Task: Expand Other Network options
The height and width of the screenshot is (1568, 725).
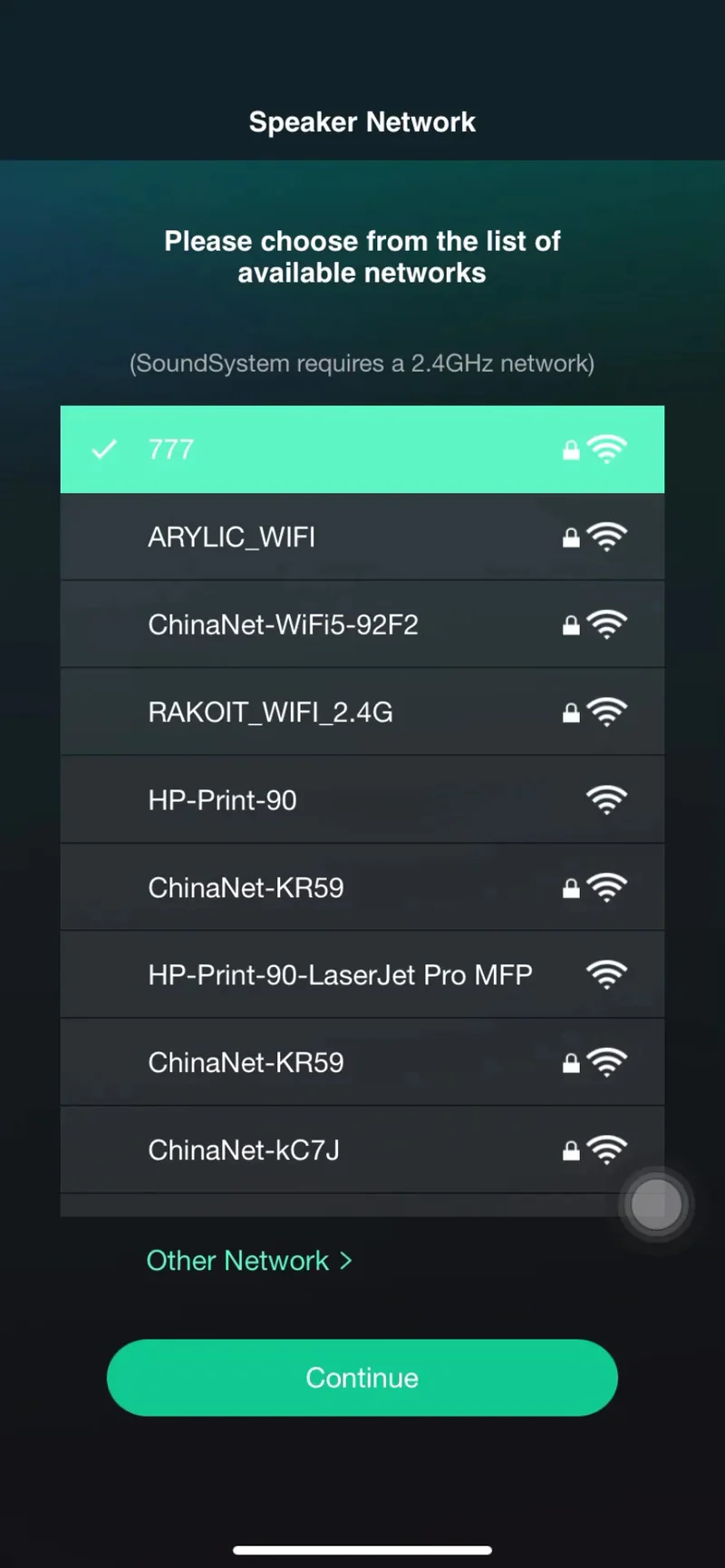Action: [x=250, y=1260]
